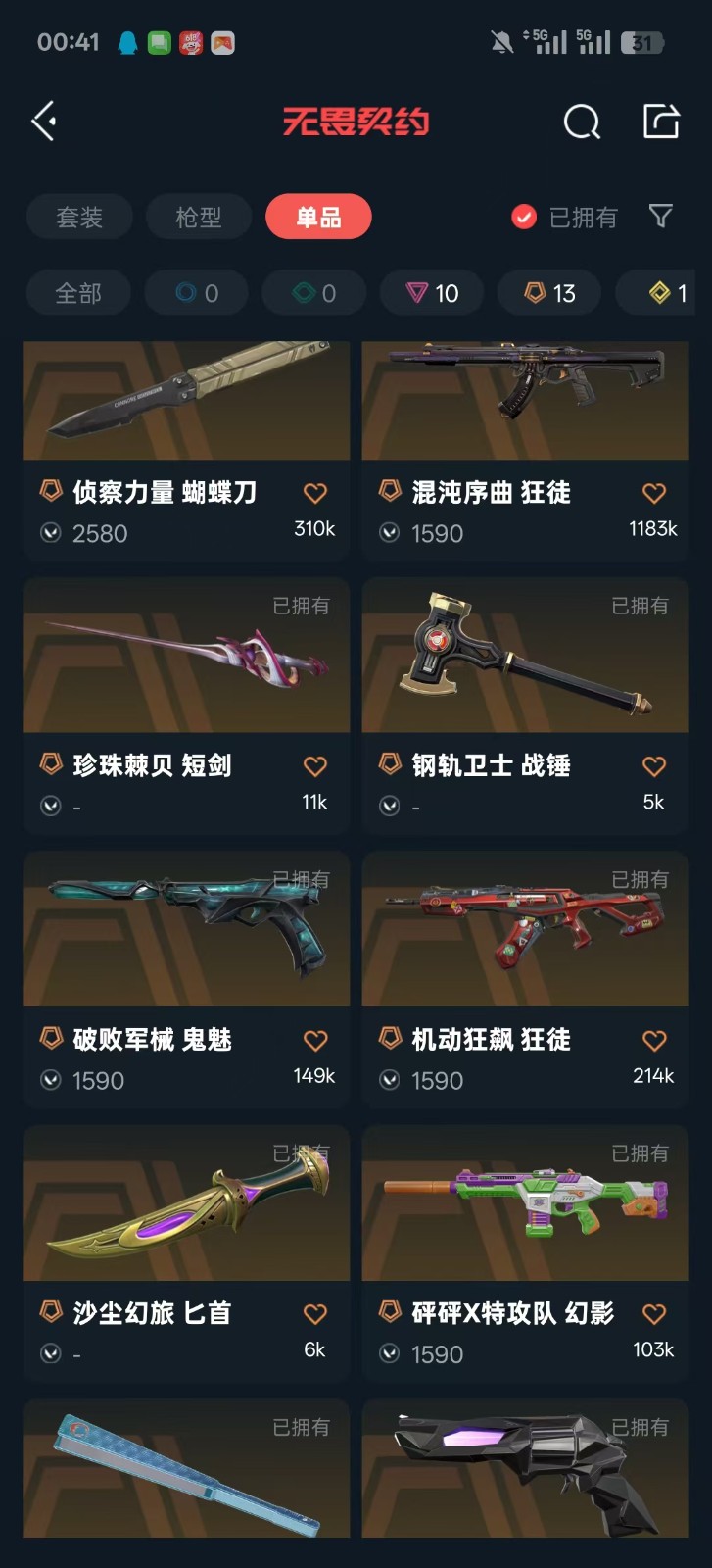The image size is (712, 1568).
Task: Filter by the orange tier chip showing 13
Action: click(549, 293)
